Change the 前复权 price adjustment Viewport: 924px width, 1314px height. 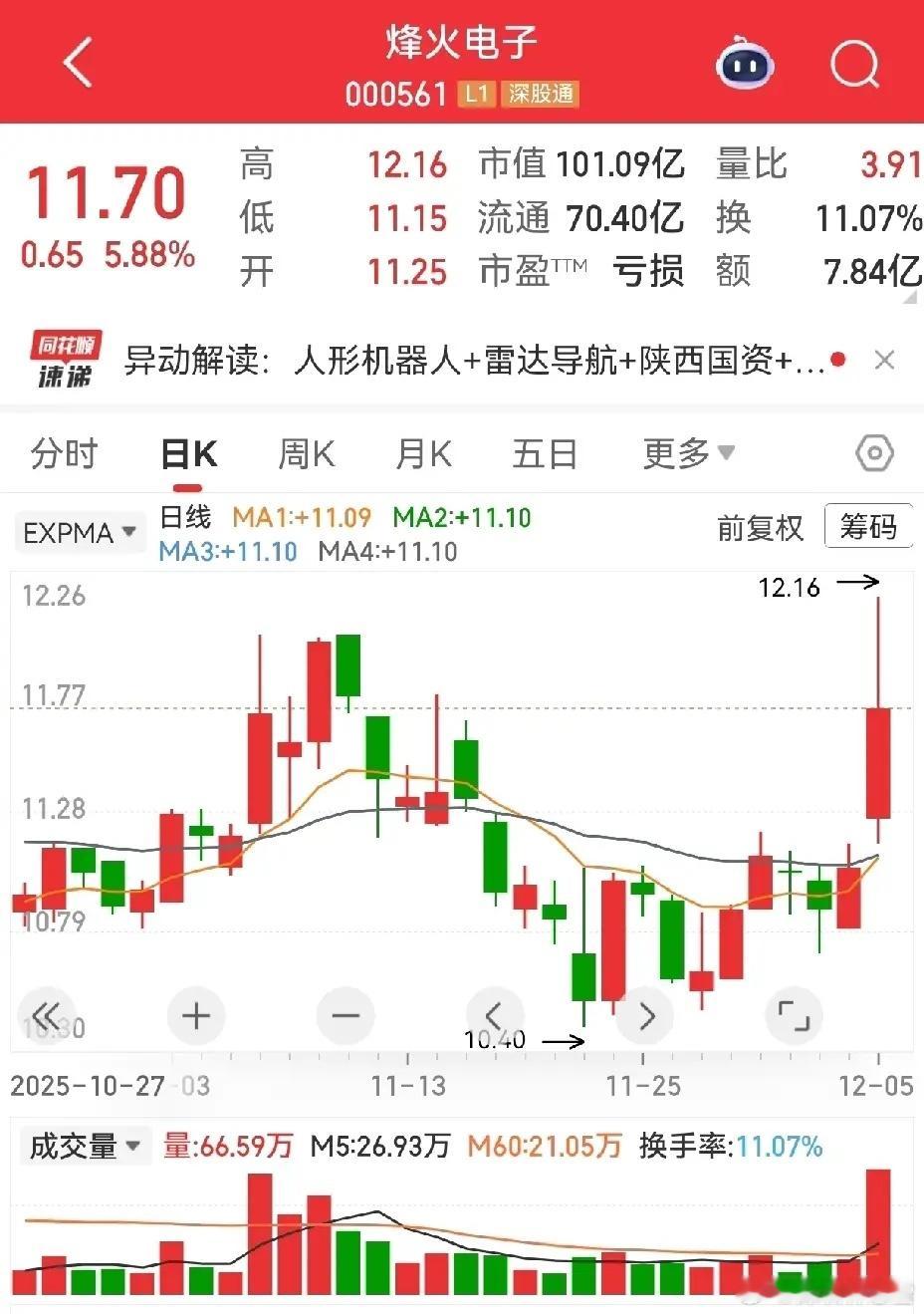pos(760,528)
